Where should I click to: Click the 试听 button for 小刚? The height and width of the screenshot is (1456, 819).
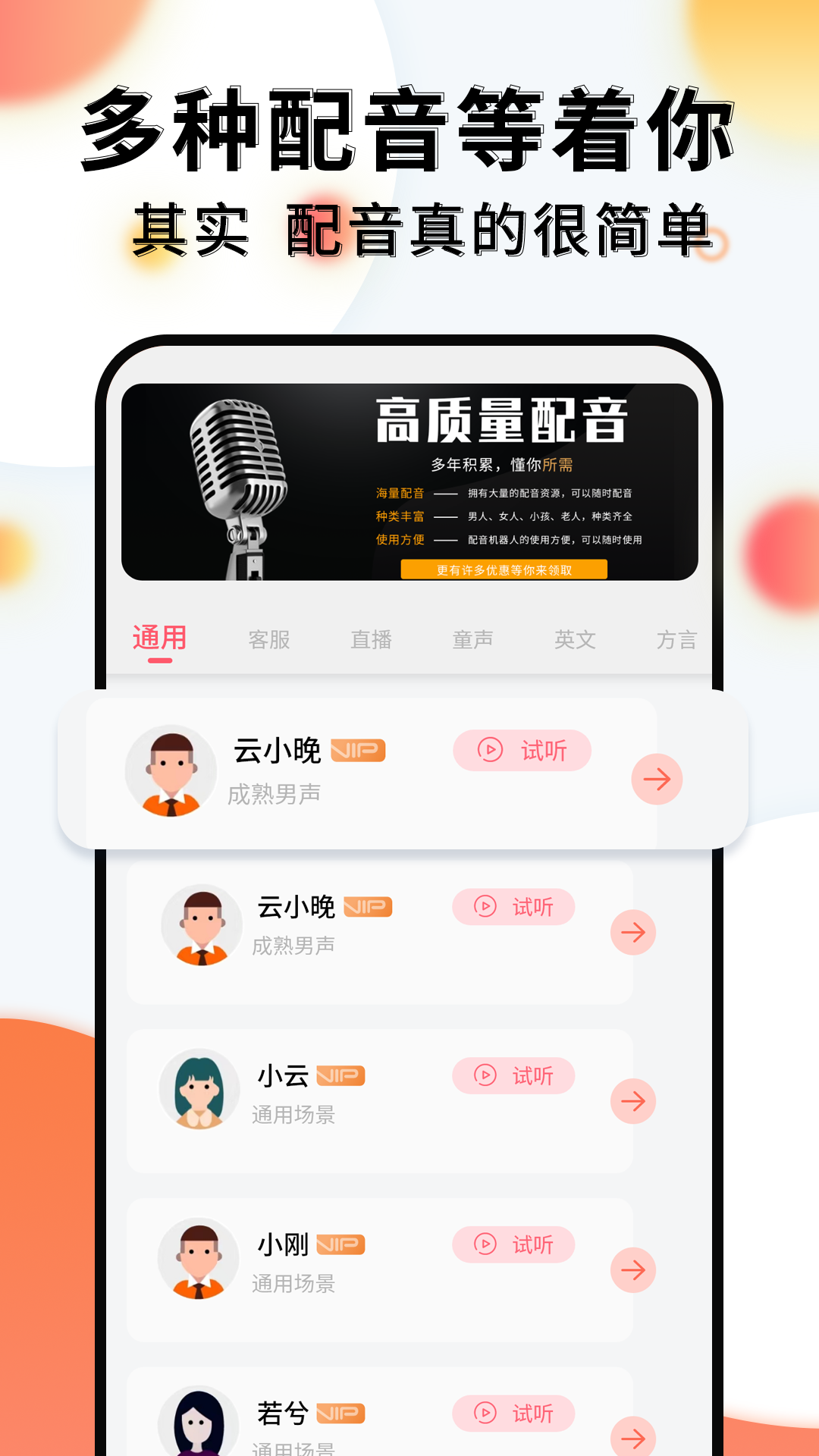pyautogui.click(x=513, y=1245)
